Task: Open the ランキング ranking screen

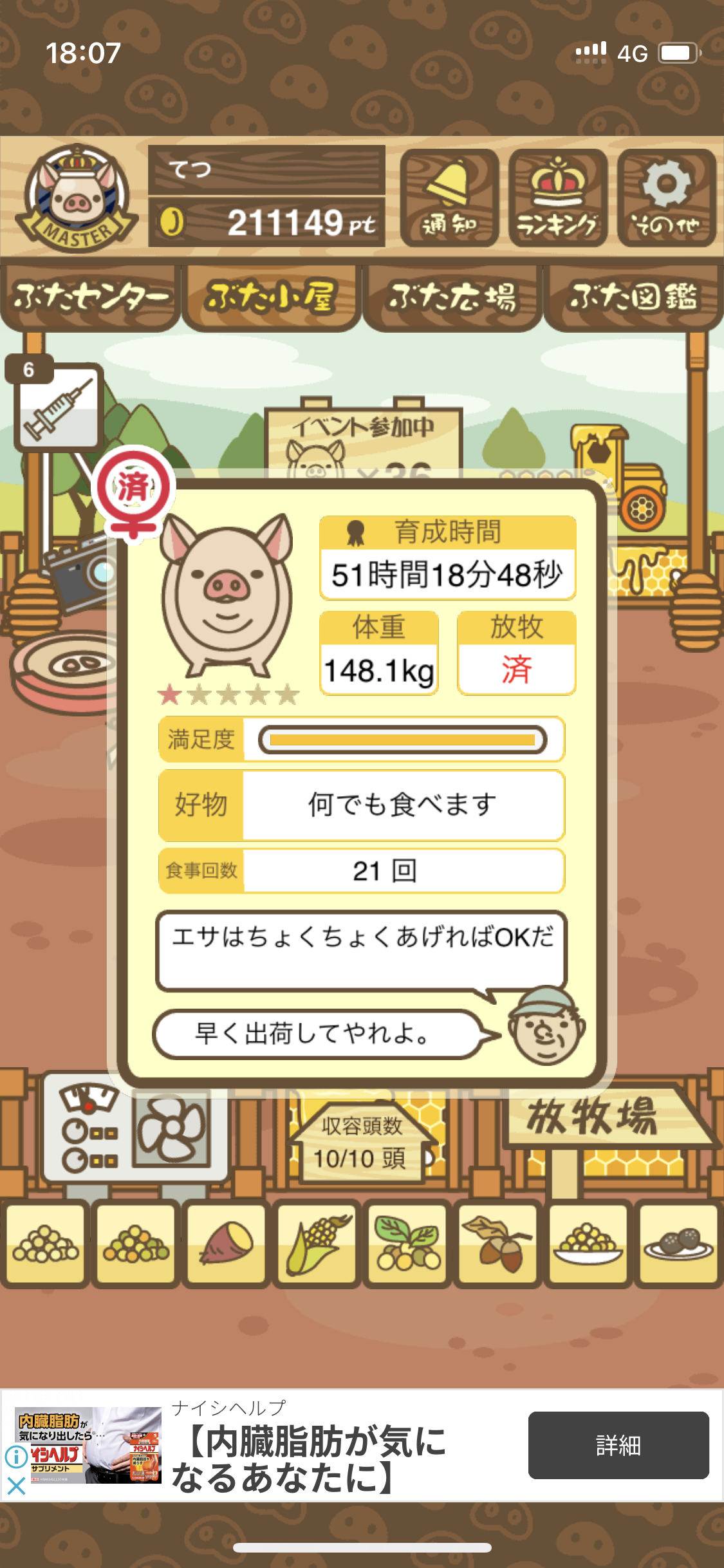Action: point(558,198)
